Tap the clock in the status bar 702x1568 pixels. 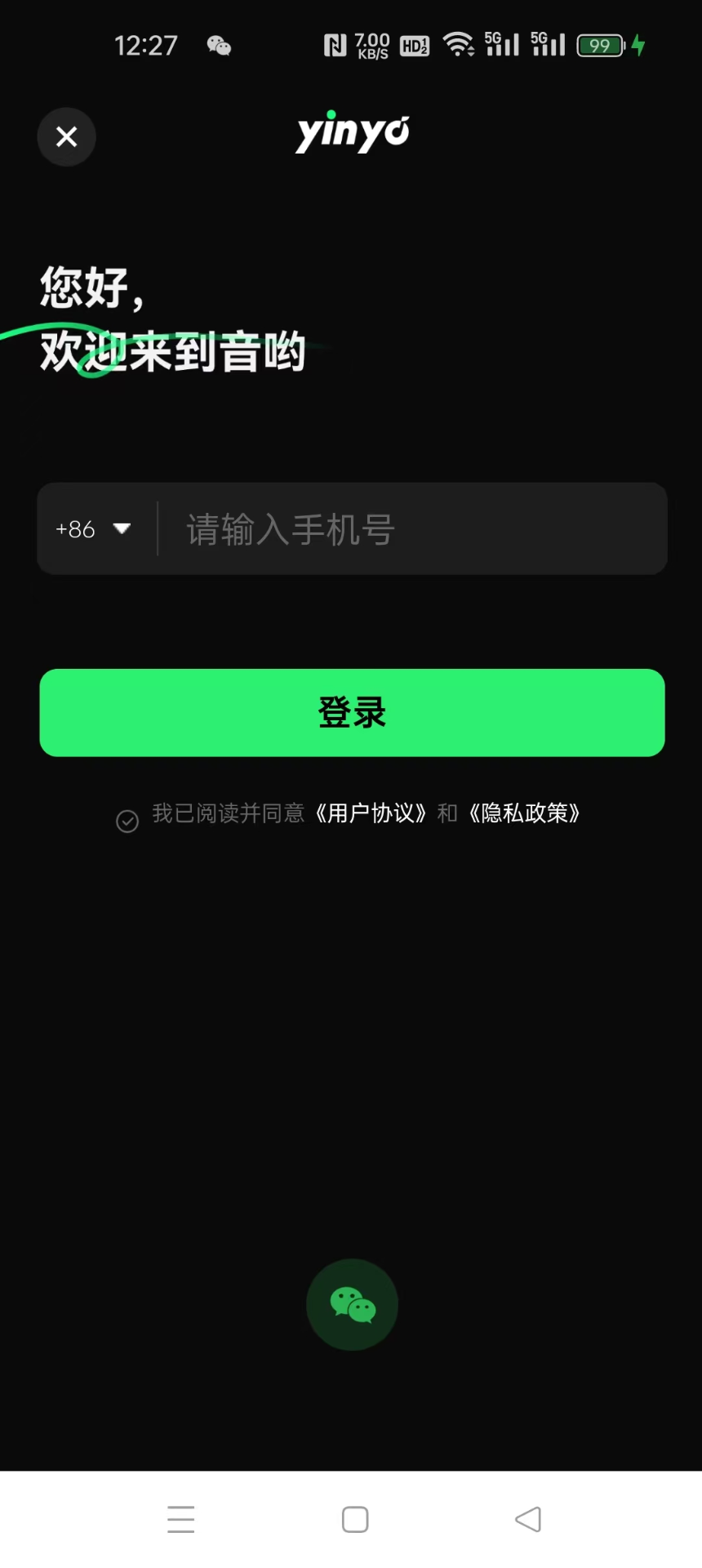(x=147, y=45)
